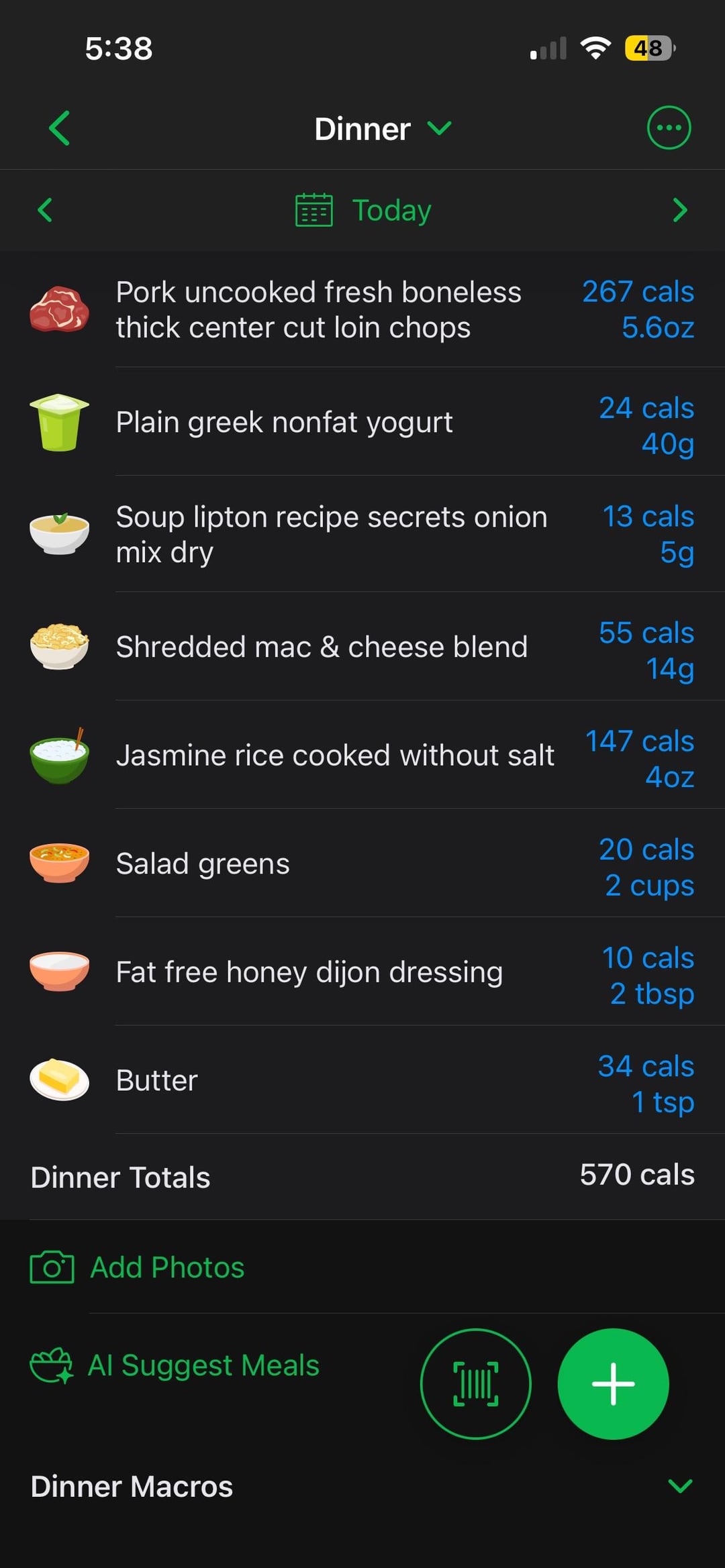Select Plain greek nonfat yogurt entry
The width and height of the screenshot is (725, 1568).
pyautogui.click(x=362, y=423)
